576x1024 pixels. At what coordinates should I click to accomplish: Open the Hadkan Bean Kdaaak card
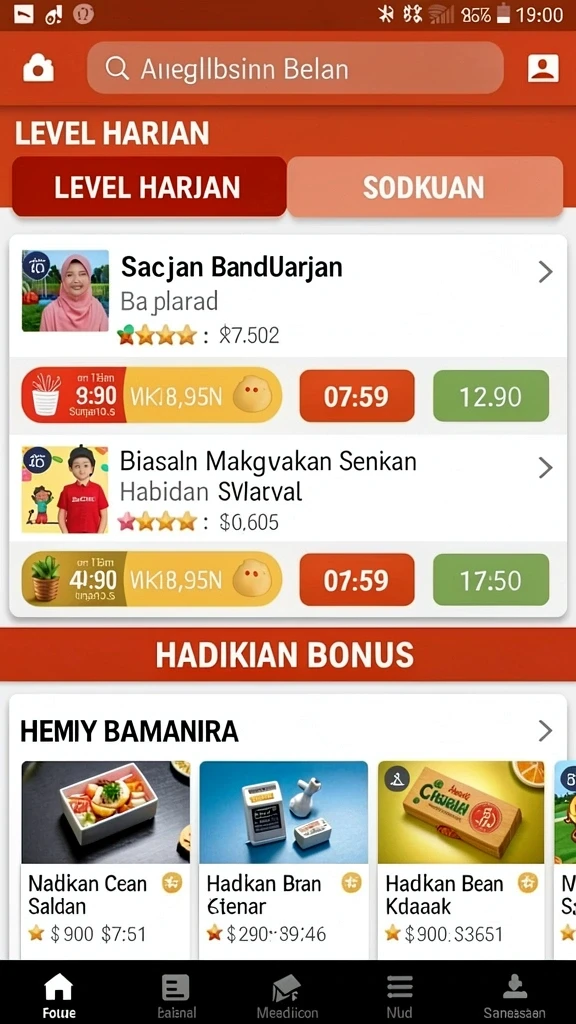click(461, 859)
